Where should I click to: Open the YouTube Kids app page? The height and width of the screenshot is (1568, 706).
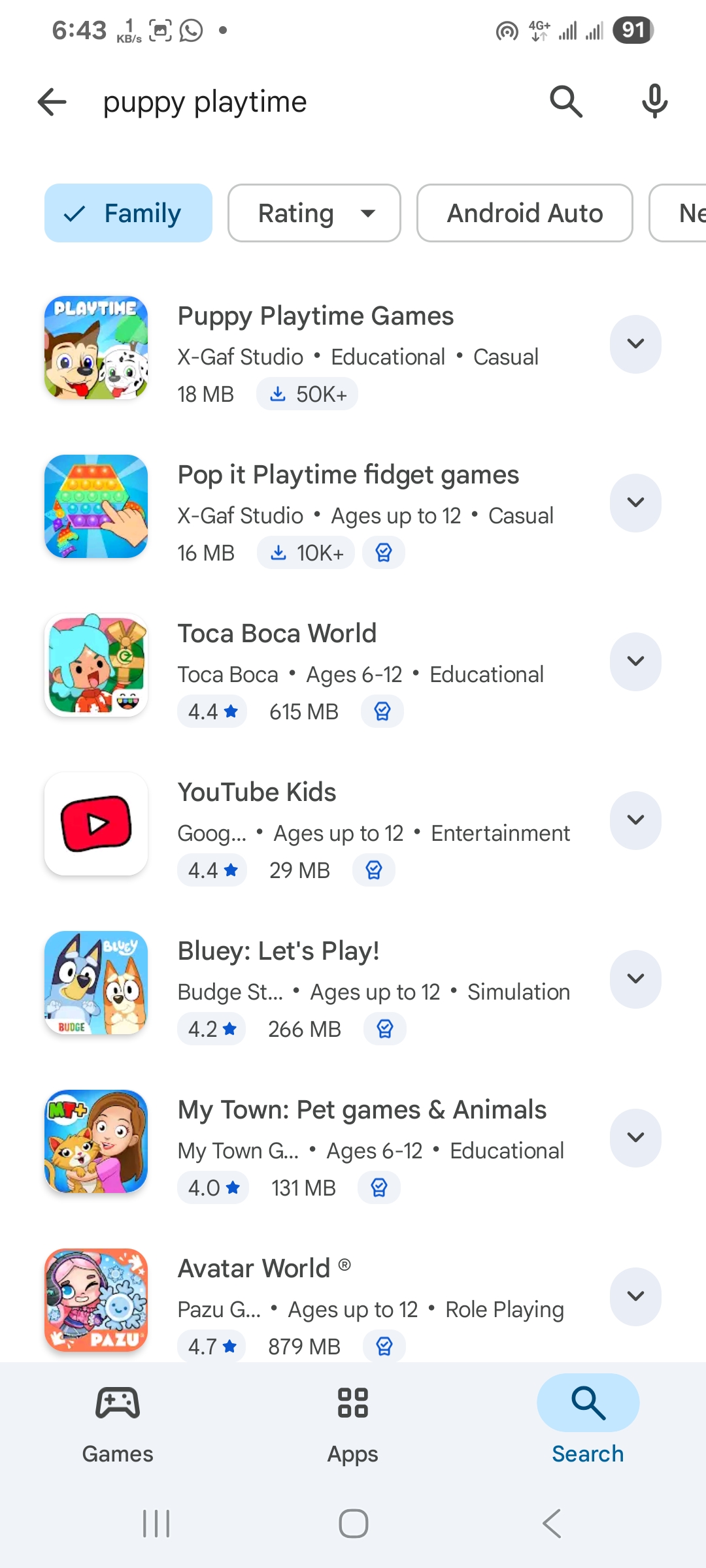pos(257,793)
